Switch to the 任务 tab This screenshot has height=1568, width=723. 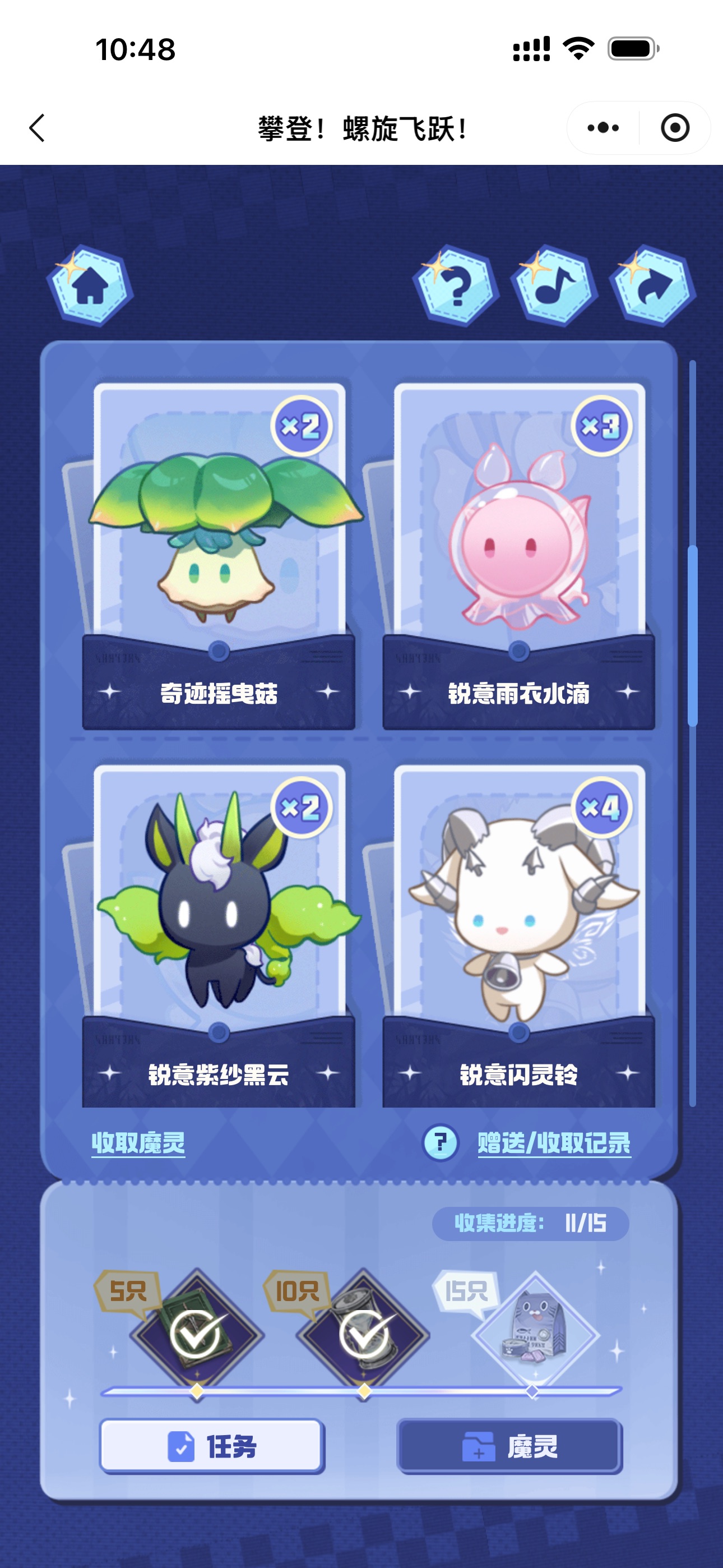(212, 1446)
